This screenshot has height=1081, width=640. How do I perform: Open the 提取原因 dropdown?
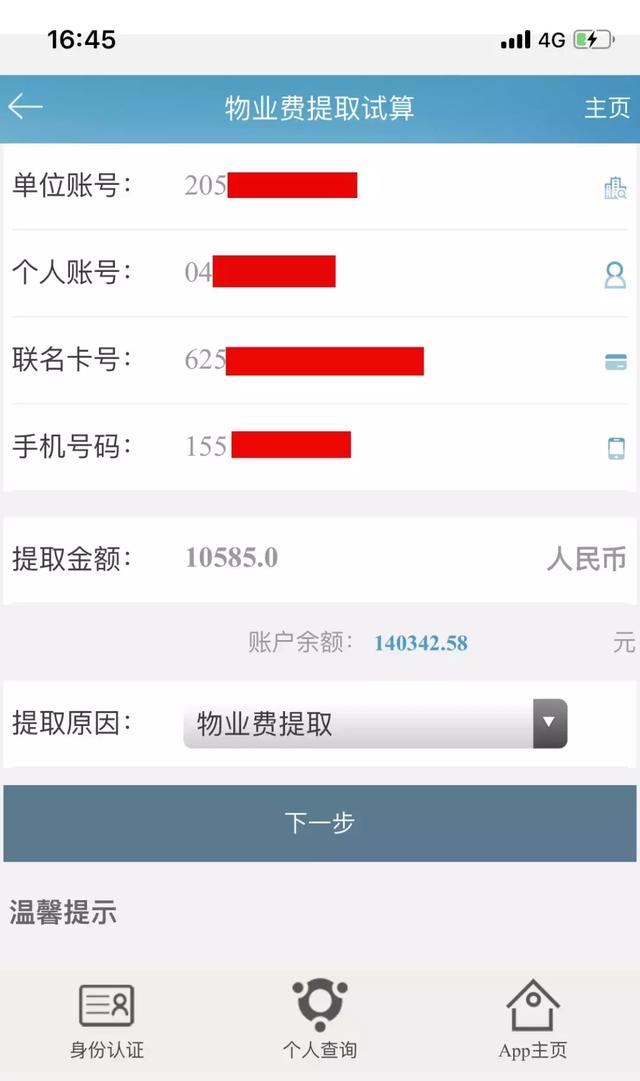pos(375,724)
